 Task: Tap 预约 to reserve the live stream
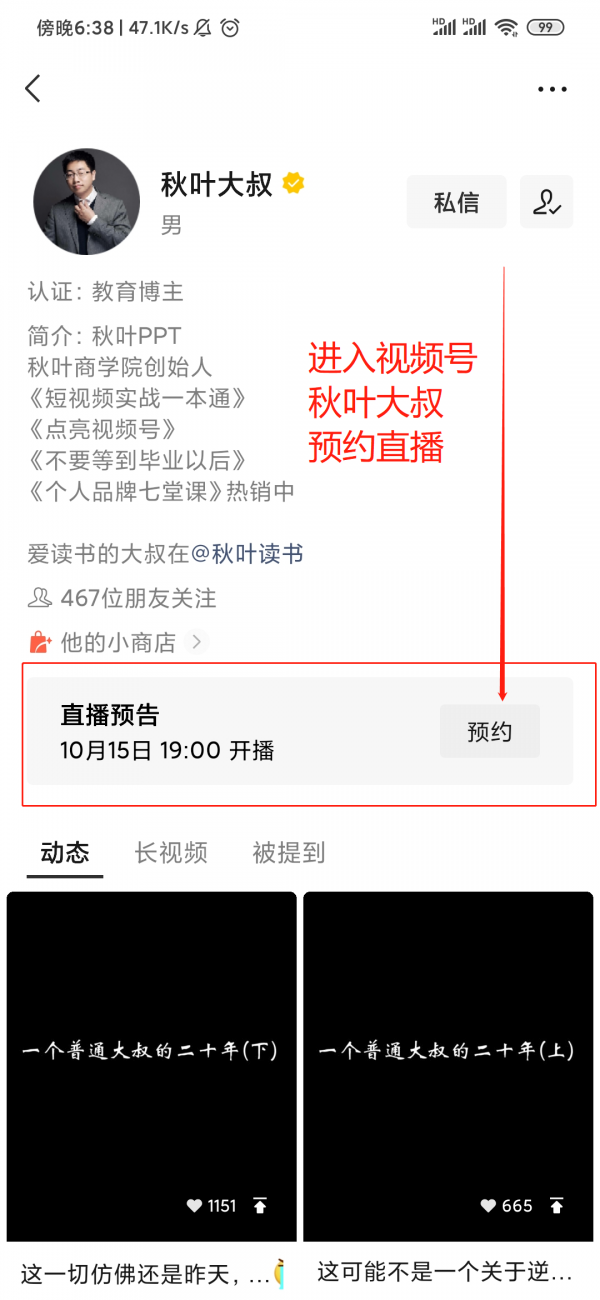point(489,732)
